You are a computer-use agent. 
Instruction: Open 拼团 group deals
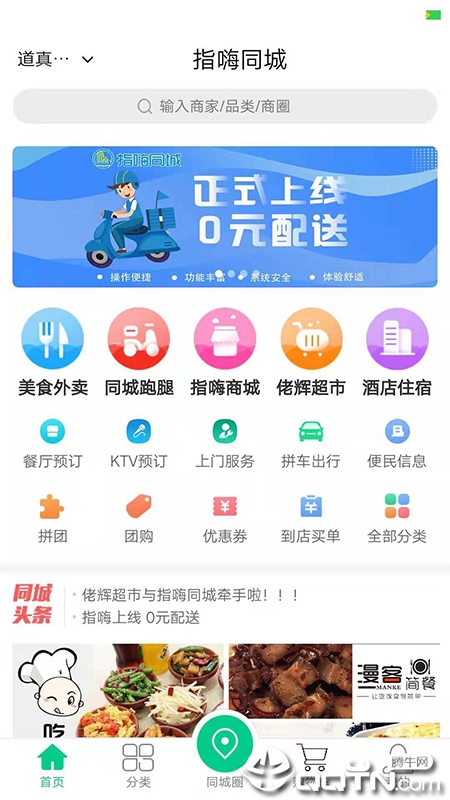53,518
